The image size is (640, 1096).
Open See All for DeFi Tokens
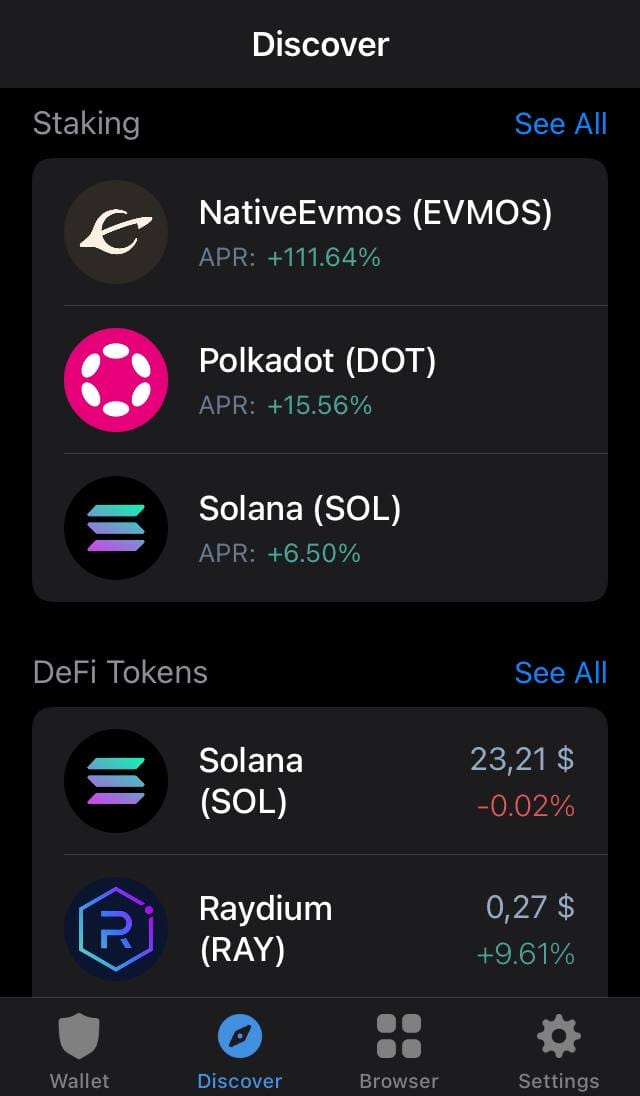point(560,672)
